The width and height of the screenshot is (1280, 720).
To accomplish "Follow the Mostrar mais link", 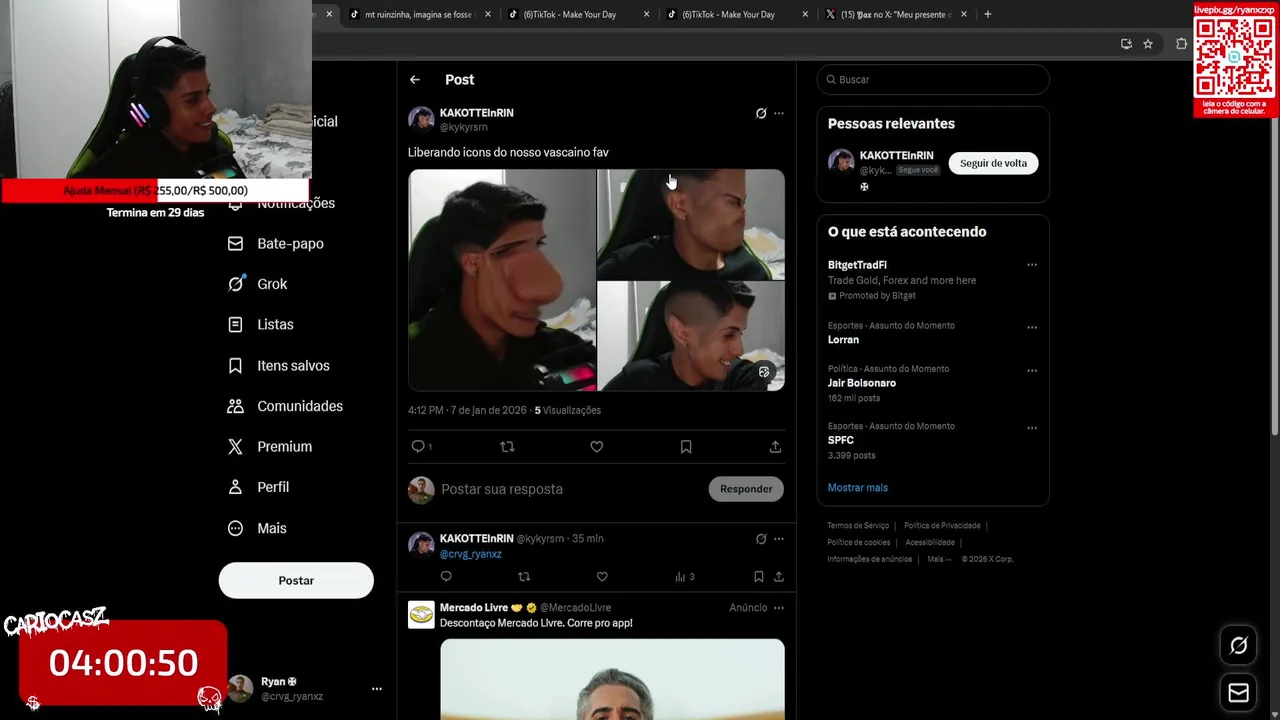I will 857,488.
